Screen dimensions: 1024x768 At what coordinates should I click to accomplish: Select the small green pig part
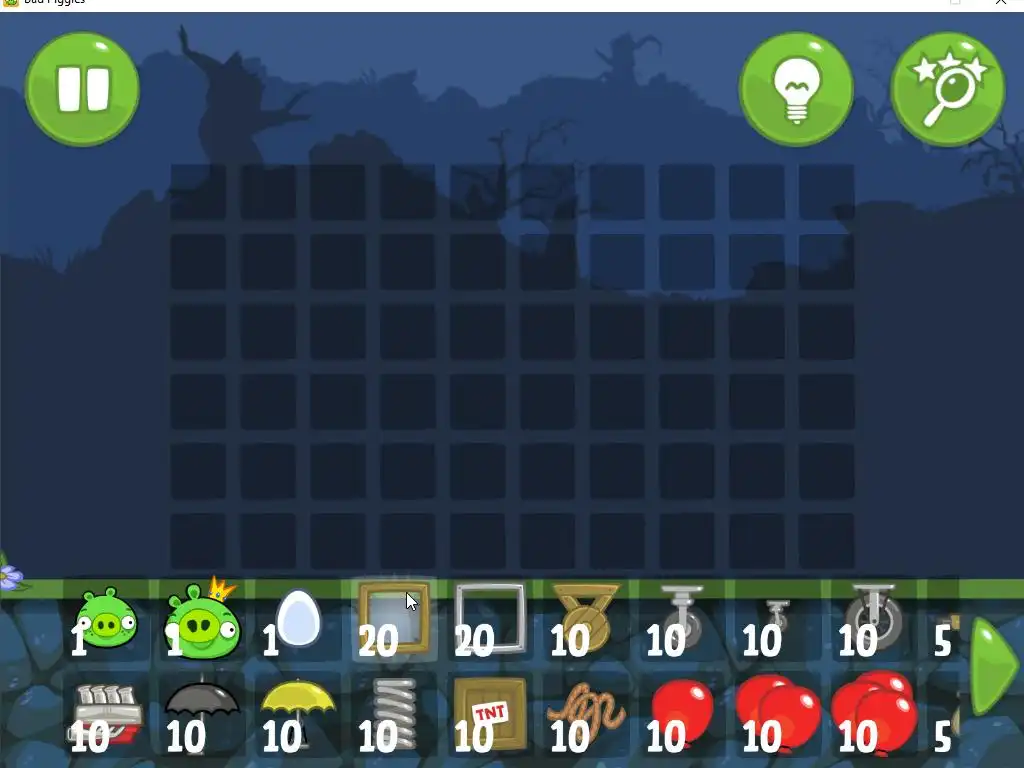click(x=106, y=620)
